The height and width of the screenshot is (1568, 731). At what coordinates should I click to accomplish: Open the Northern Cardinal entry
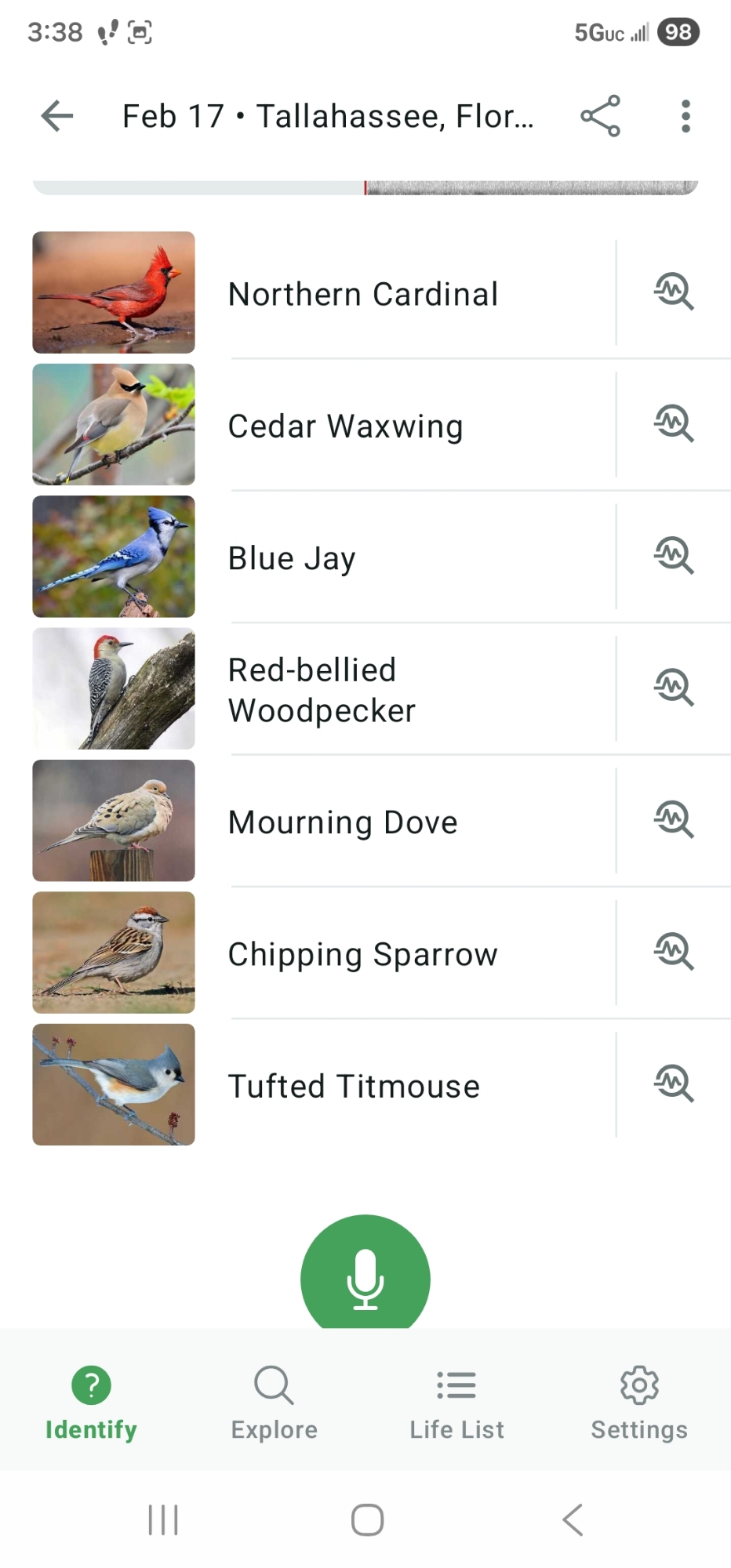tap(362, 294)
